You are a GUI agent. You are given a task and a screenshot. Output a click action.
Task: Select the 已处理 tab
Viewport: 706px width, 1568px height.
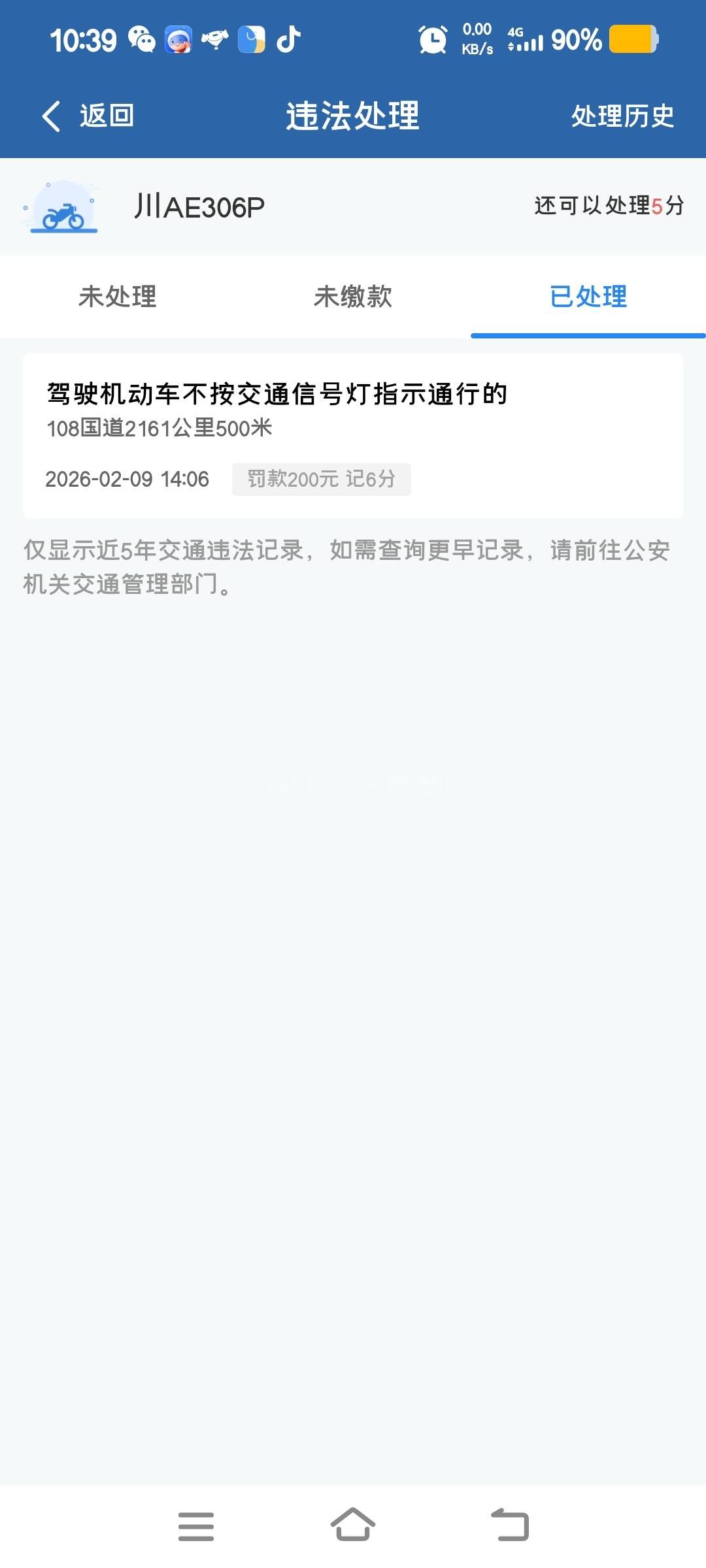[x=588, y=297]
